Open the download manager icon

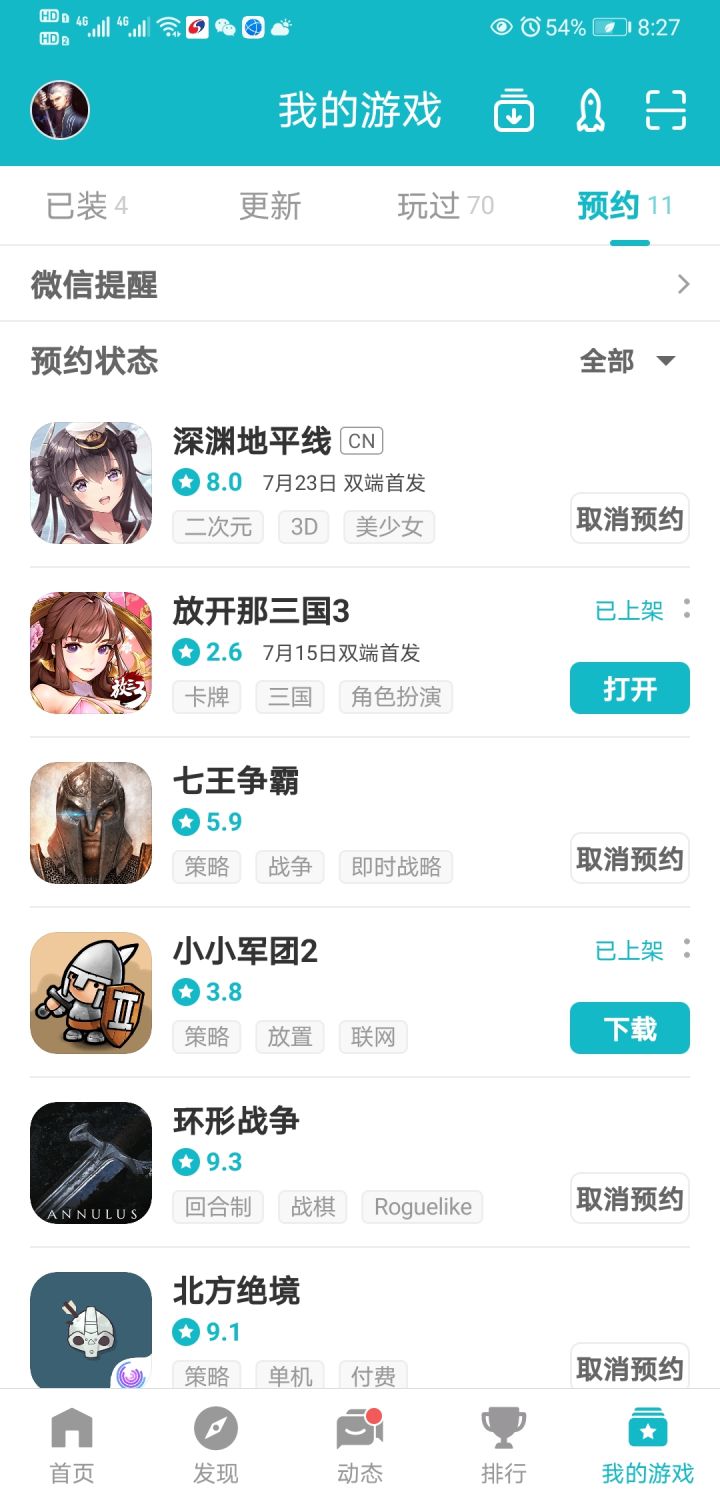point(512,111)
